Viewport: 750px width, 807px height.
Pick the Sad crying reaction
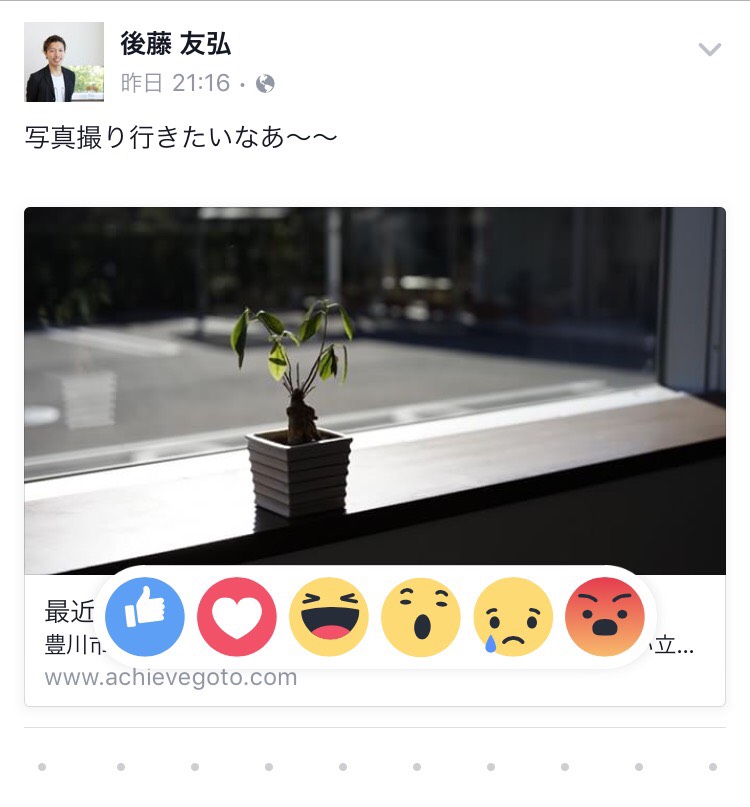tap(513, 617)
